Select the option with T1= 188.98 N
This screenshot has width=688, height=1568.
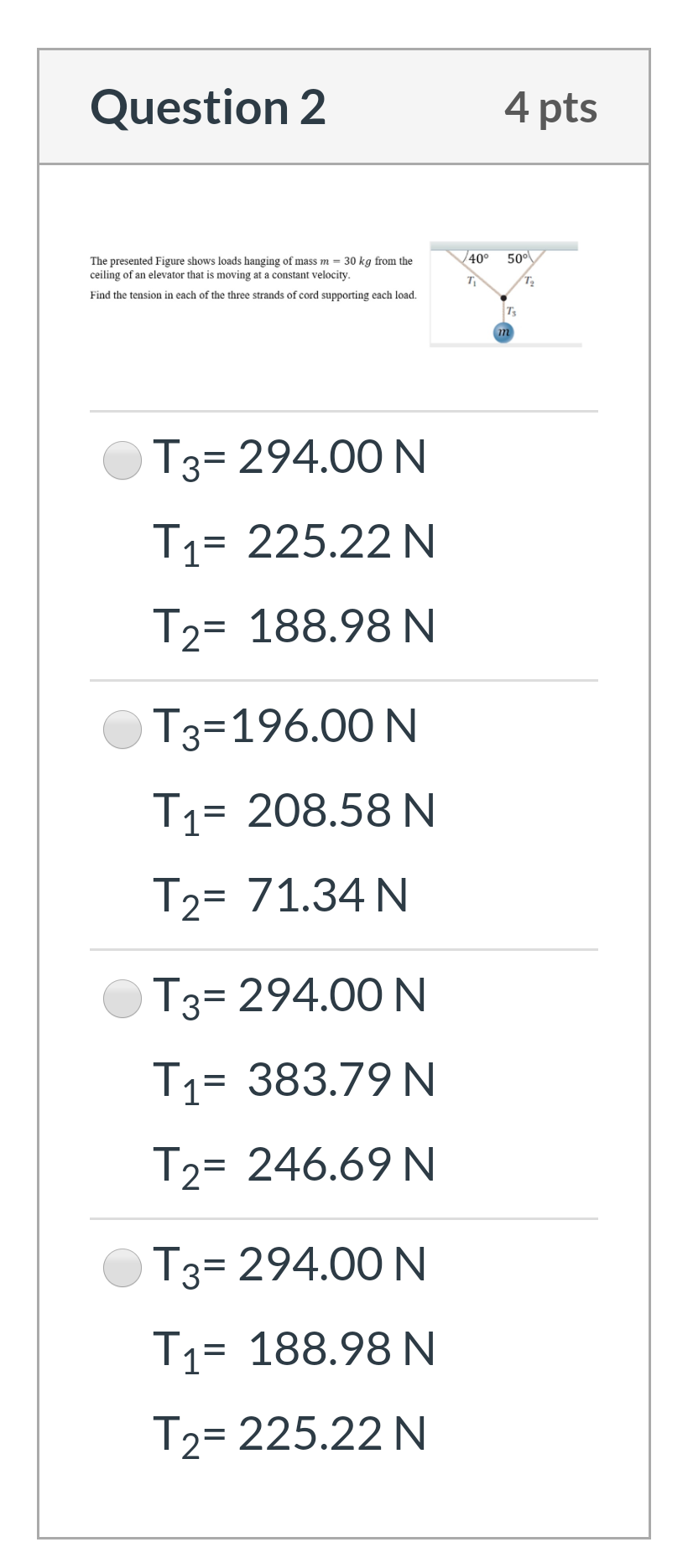(122, 1267)
